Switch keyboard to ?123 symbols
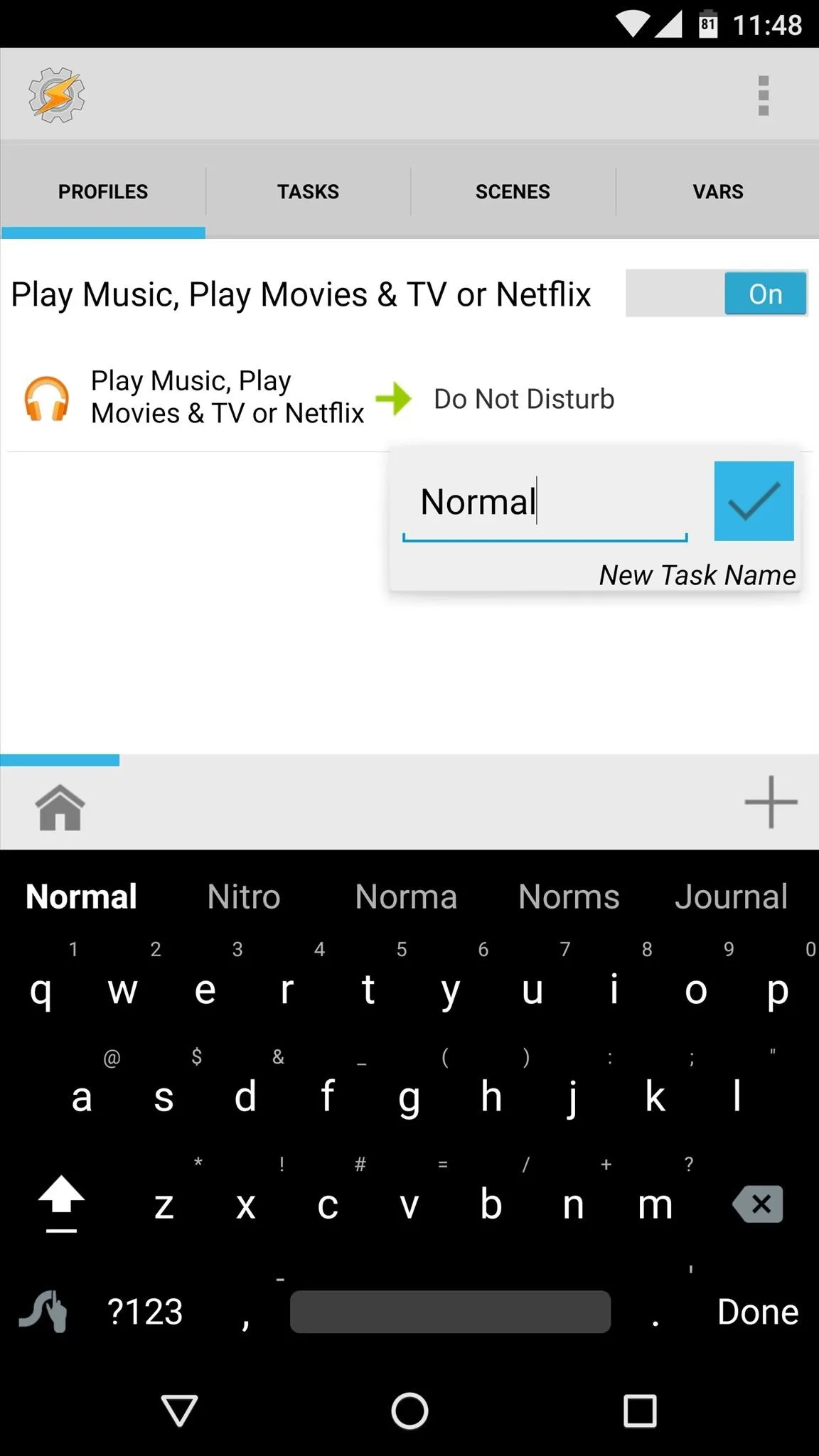Screen dimensions: 819x1456 tap(145, 1312)
